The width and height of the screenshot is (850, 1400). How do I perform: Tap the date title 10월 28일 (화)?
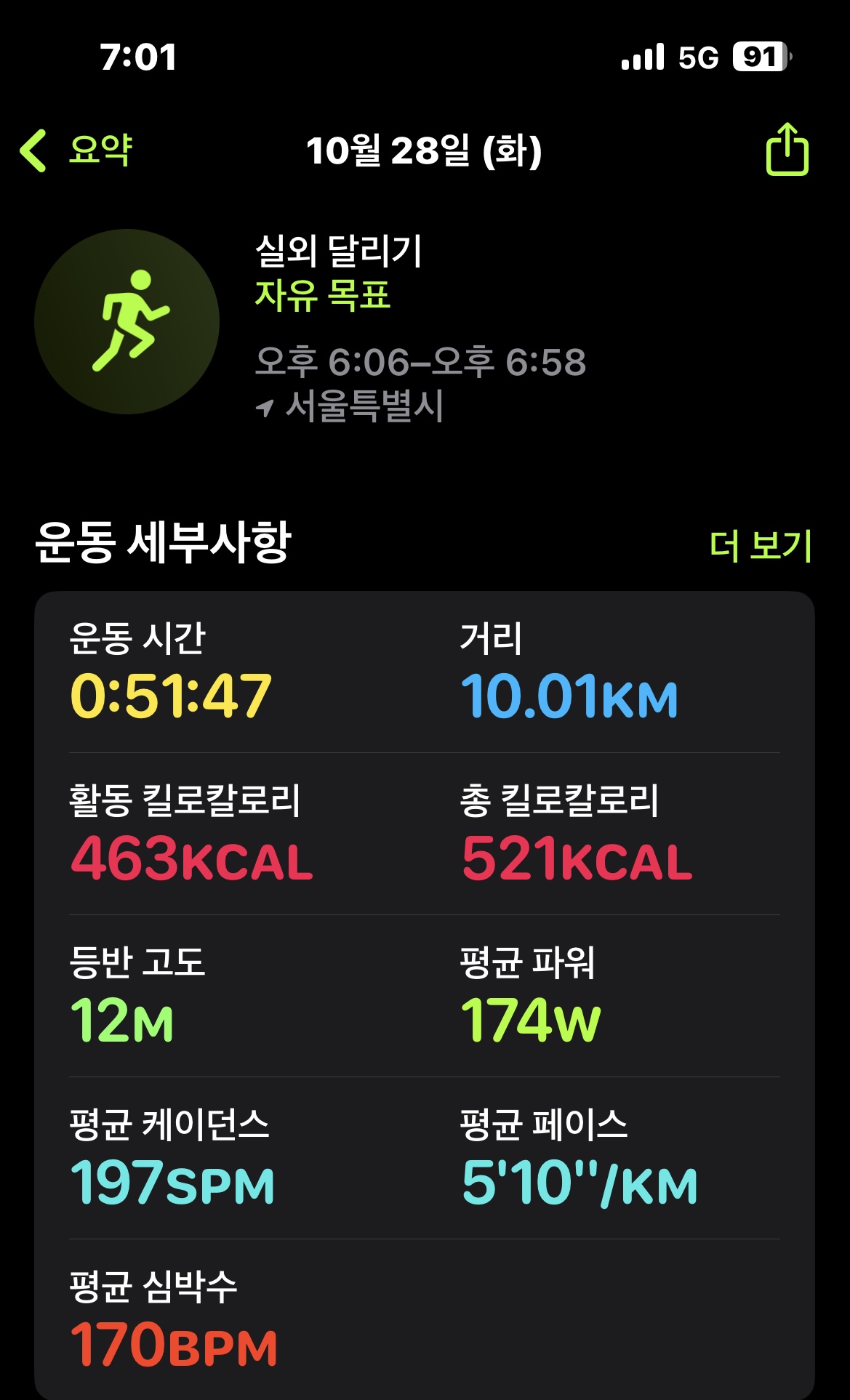pos(425,151)
